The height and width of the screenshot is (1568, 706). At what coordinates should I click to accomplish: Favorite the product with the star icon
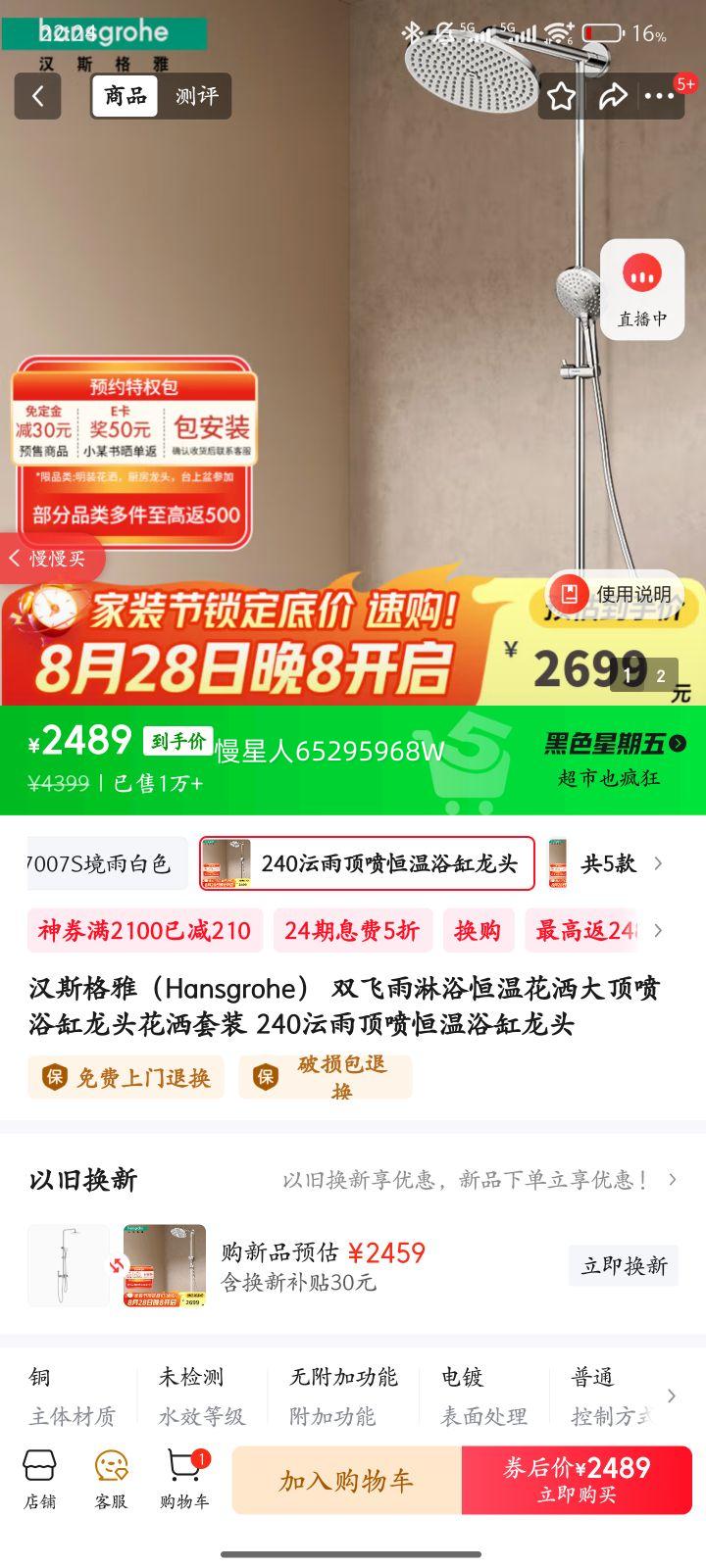tap(560, 96)
